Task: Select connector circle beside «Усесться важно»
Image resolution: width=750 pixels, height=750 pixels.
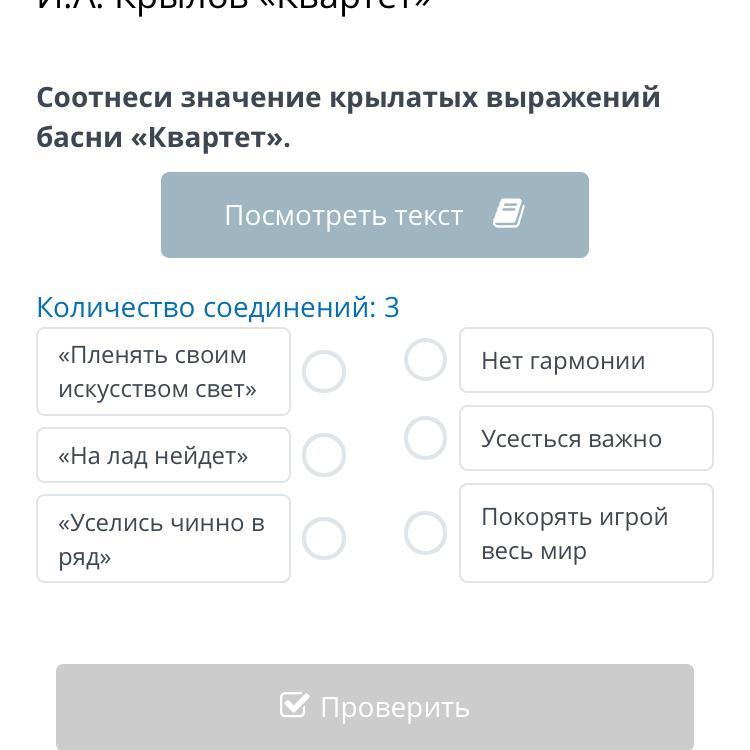Action: point(425,438)
